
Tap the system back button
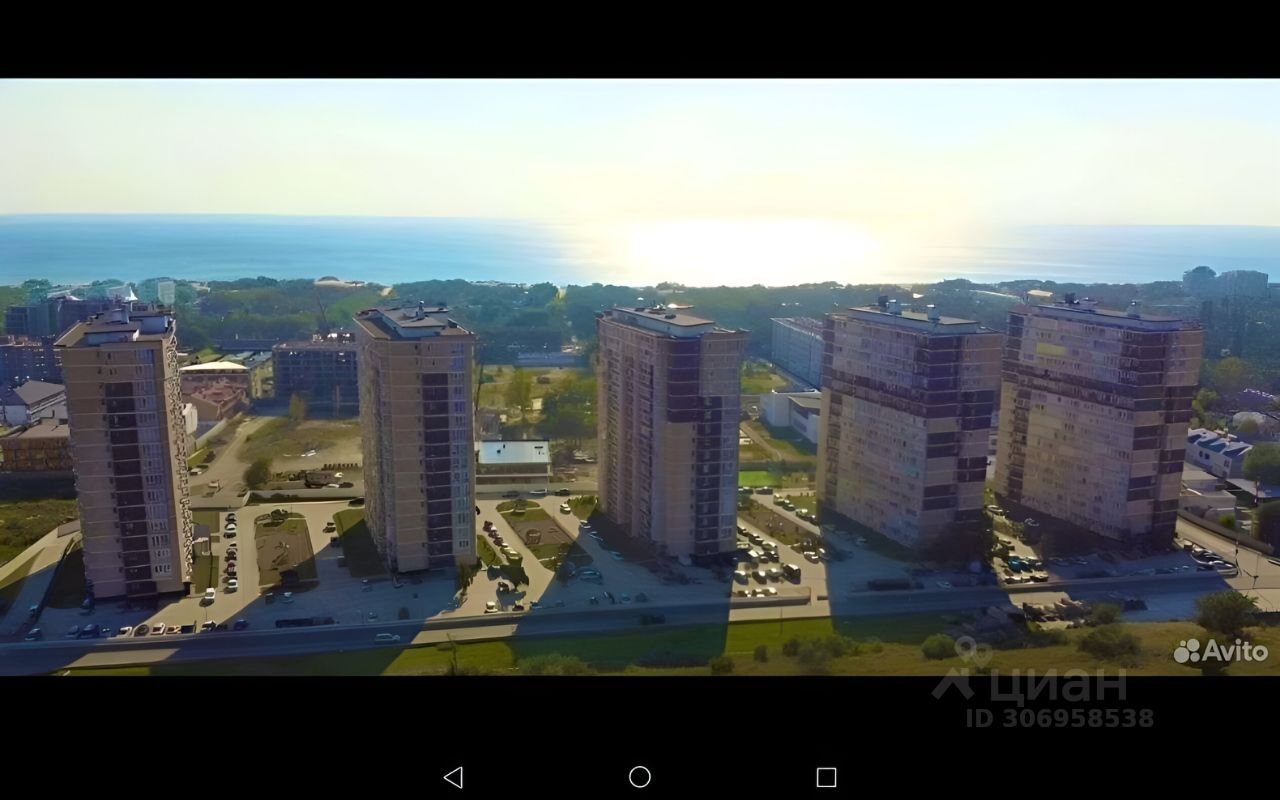453,777
